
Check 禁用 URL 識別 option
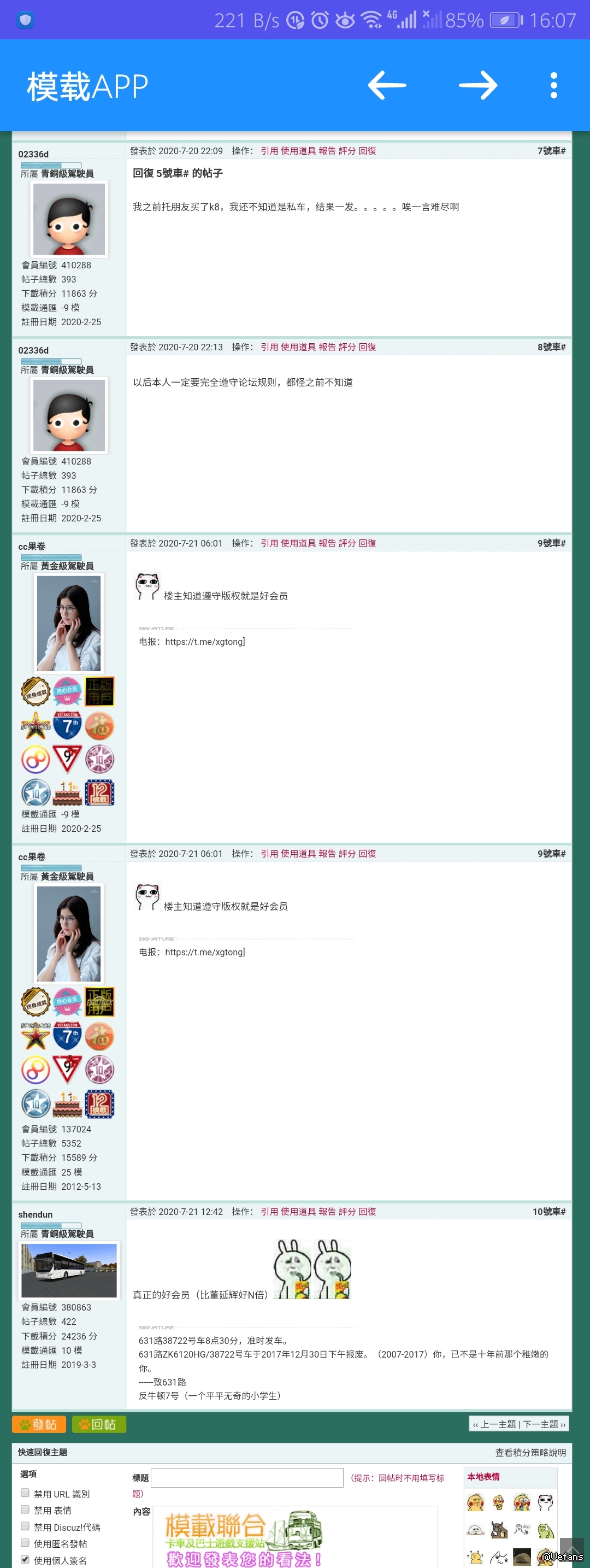(26, 1493)
